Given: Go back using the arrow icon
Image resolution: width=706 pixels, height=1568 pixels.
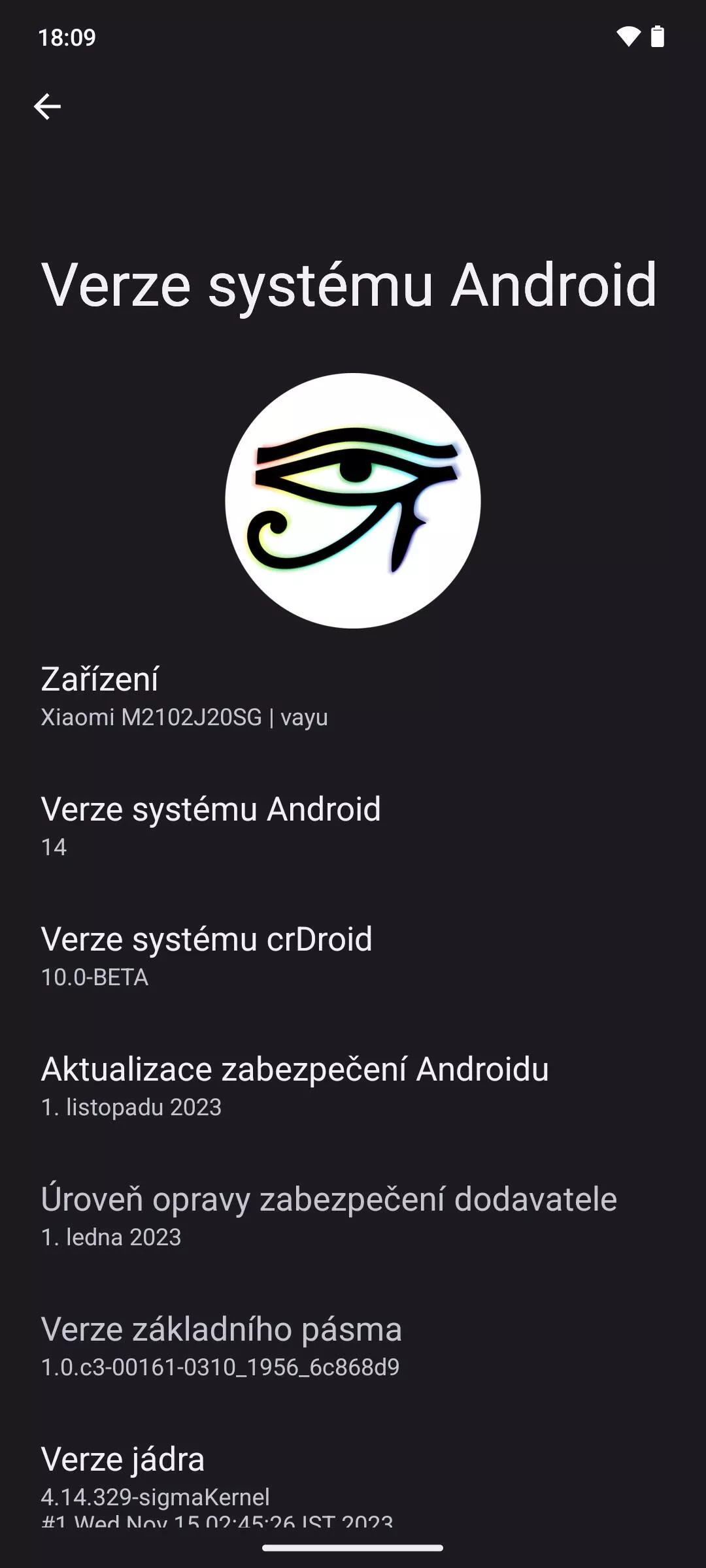Looking at the screenshot, I should point(47,106).
